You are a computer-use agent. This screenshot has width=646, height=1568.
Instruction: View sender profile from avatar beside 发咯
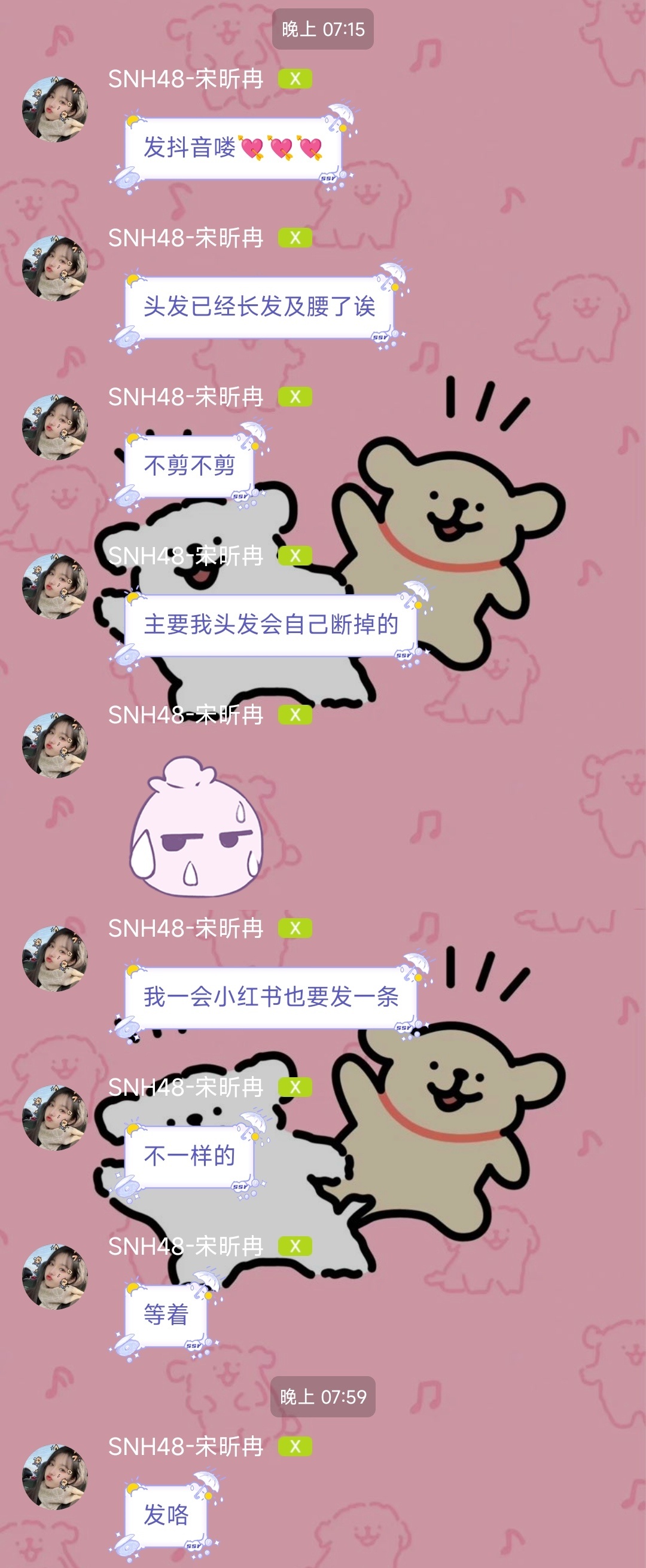point(55,1477)
